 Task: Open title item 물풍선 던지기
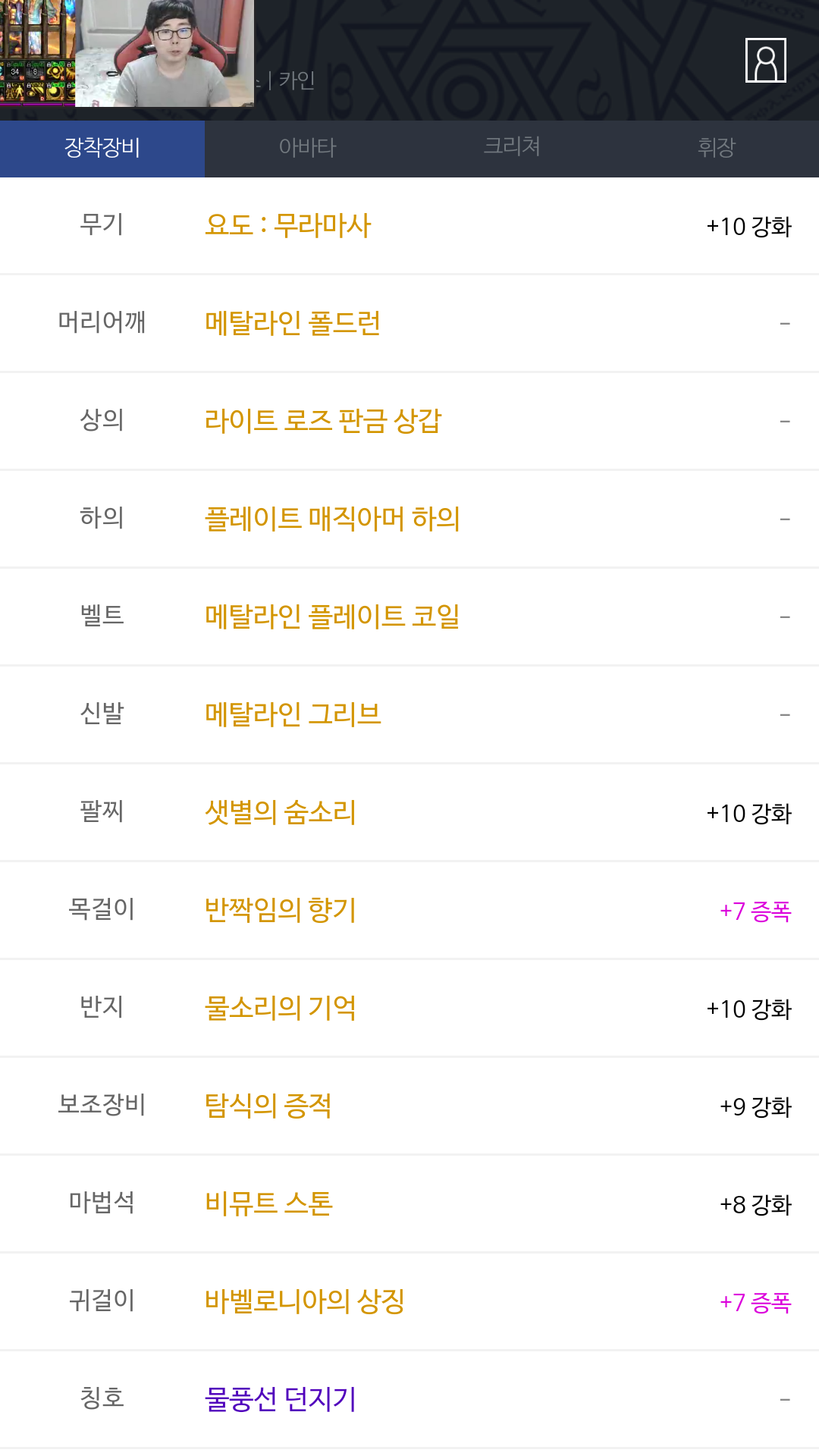point(281,1399)
